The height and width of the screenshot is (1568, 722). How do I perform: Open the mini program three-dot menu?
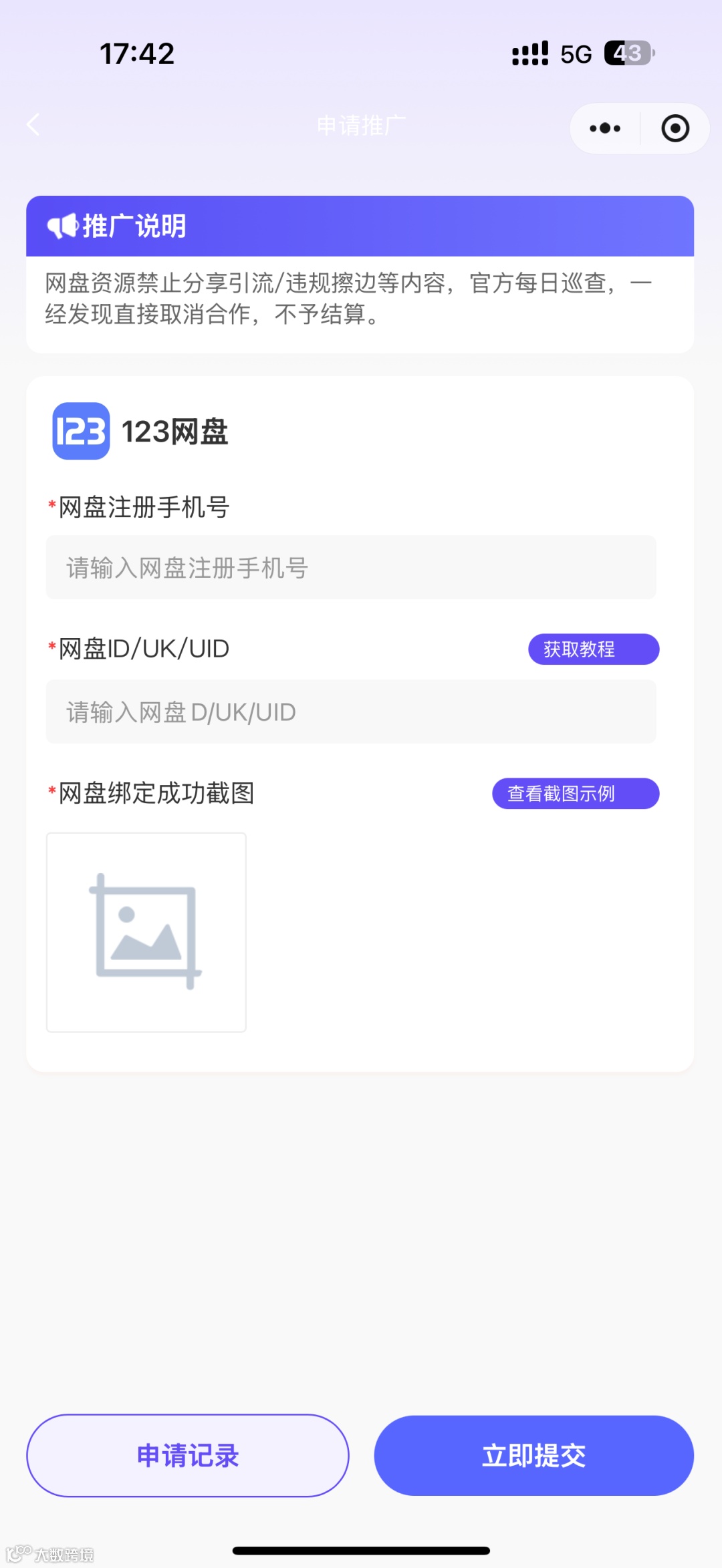click(x=605, y=128)
